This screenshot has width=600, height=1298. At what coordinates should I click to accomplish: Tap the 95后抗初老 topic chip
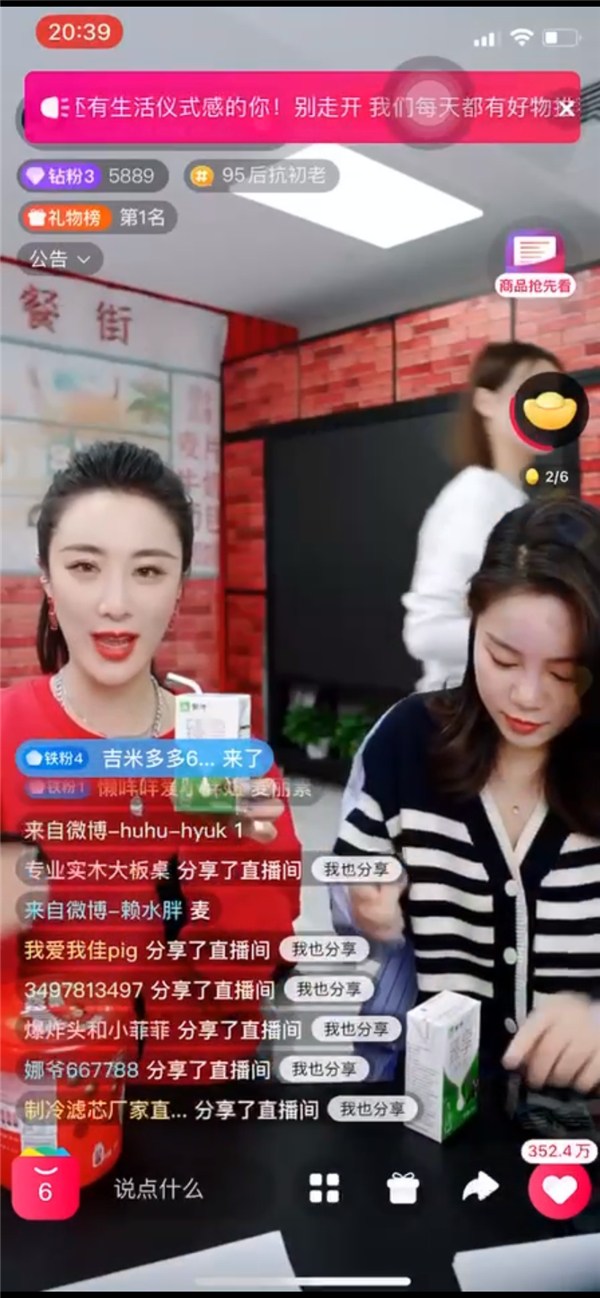click(262, 176)
